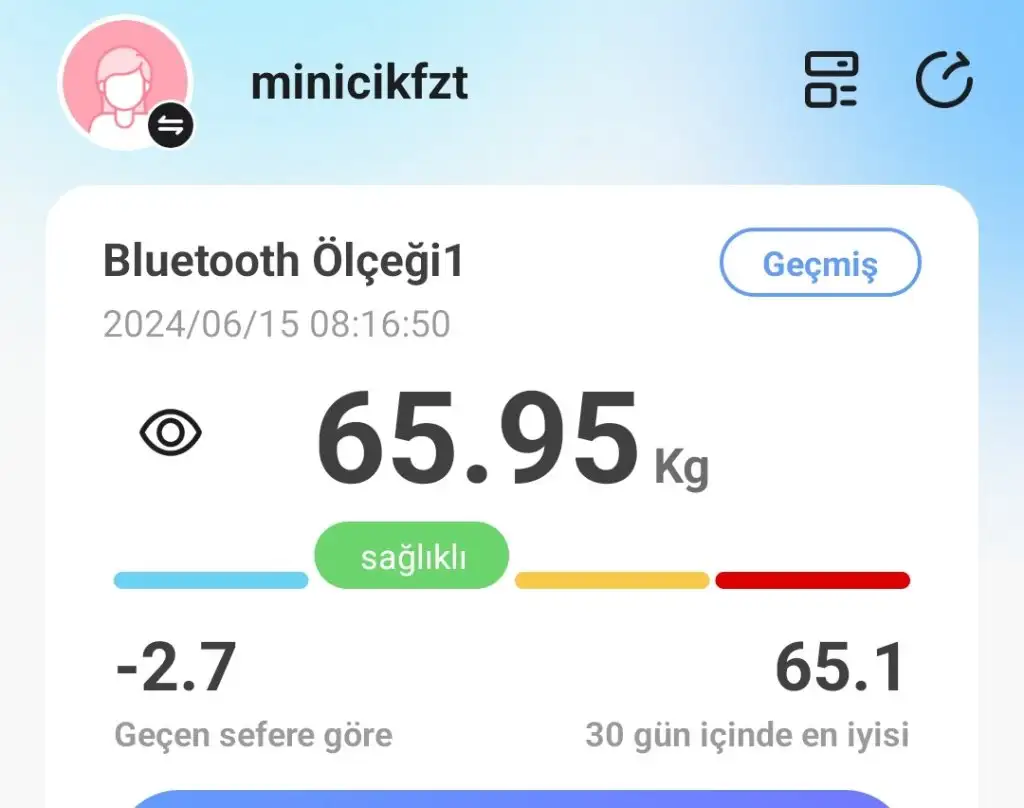Share the weight measurement
Image resolution: width=1024 pixels, height=808 pixels.
pyautogui.click(x=944, y=80)
